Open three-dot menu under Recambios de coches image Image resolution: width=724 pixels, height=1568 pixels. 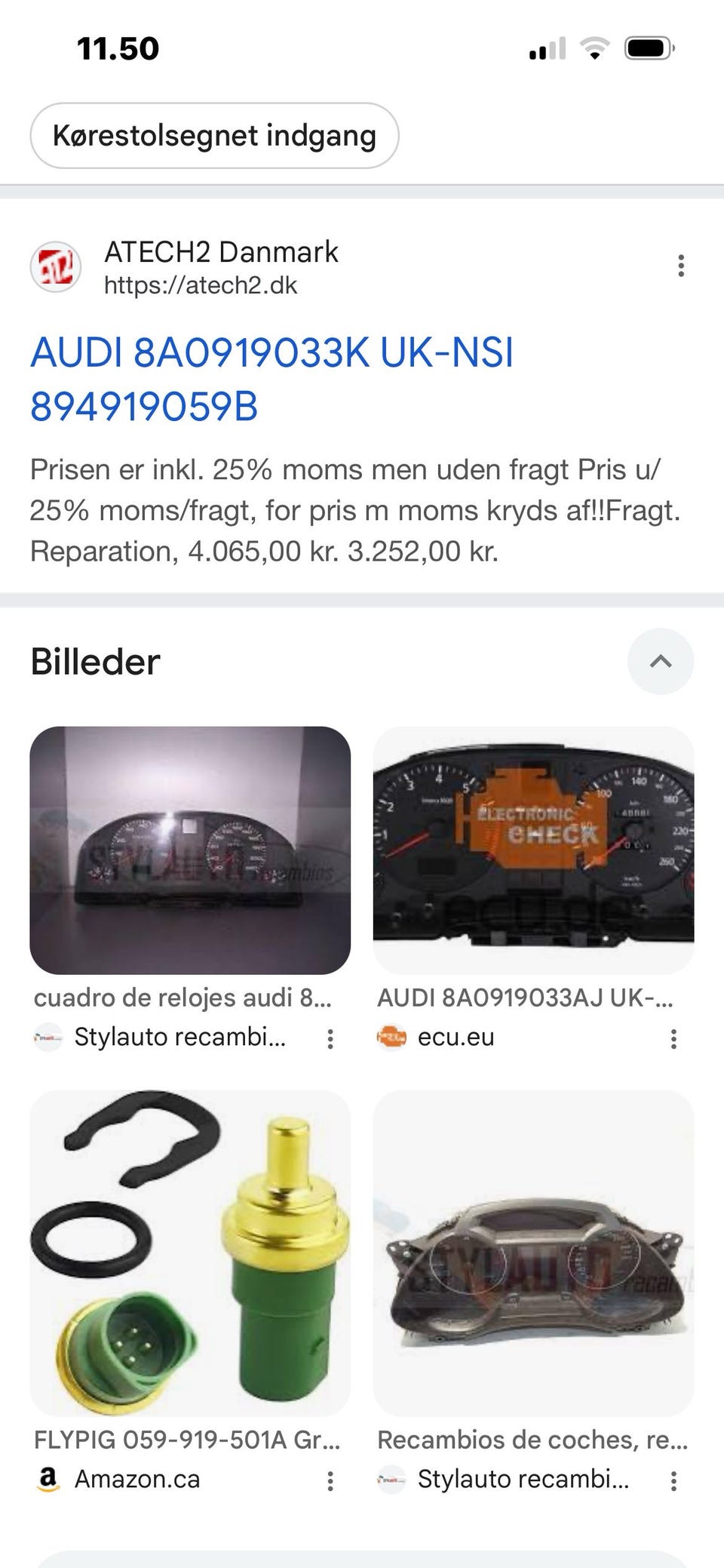point(673,1479)
